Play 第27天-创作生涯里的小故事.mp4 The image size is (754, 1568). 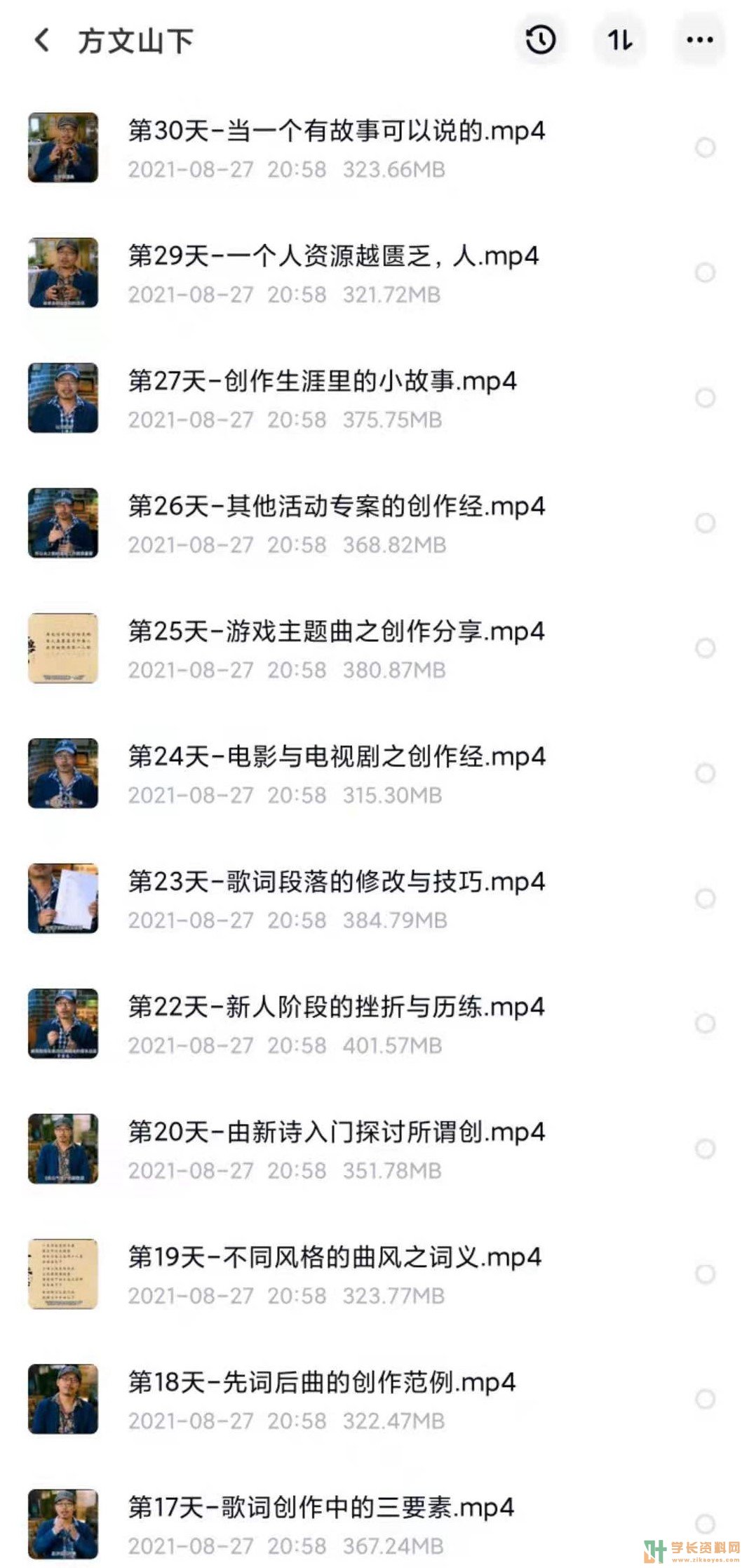click(x=322, y=382)
